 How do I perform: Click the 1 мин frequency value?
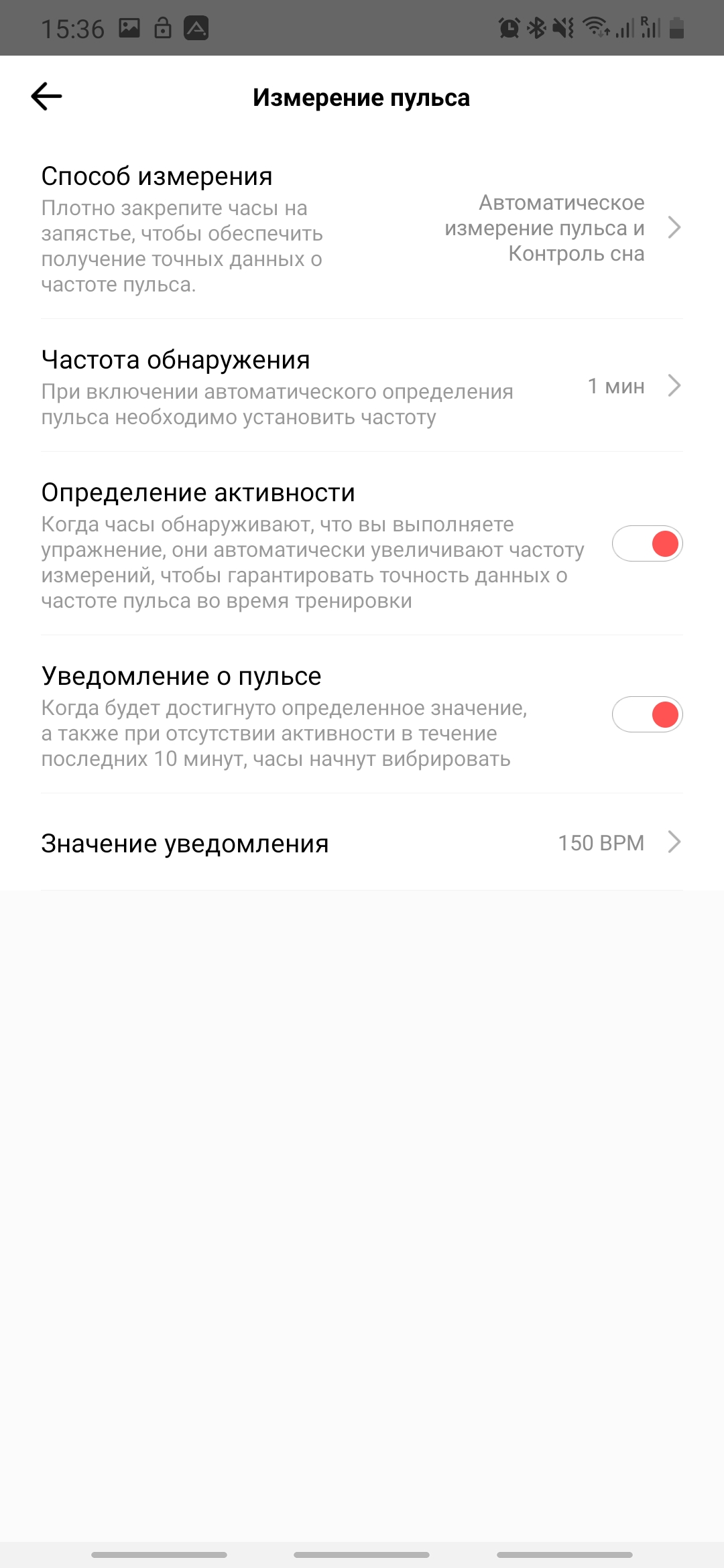[x=615, y=386]
